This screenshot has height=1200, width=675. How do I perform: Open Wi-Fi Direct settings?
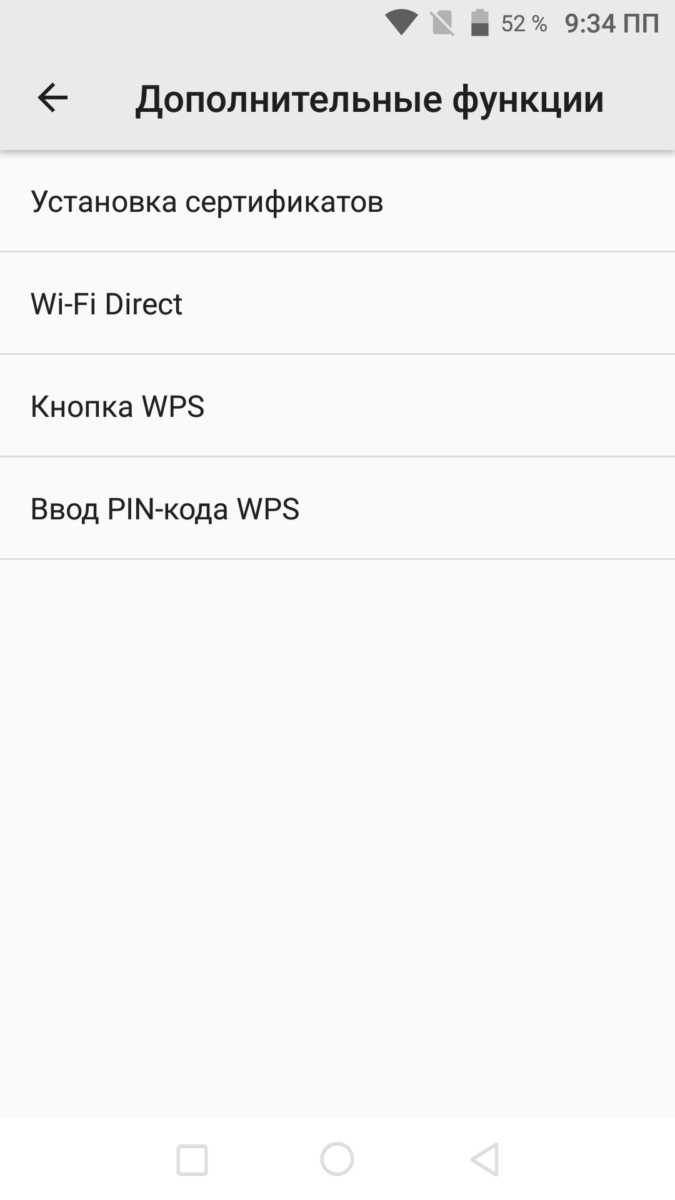[x=107, y=304]
